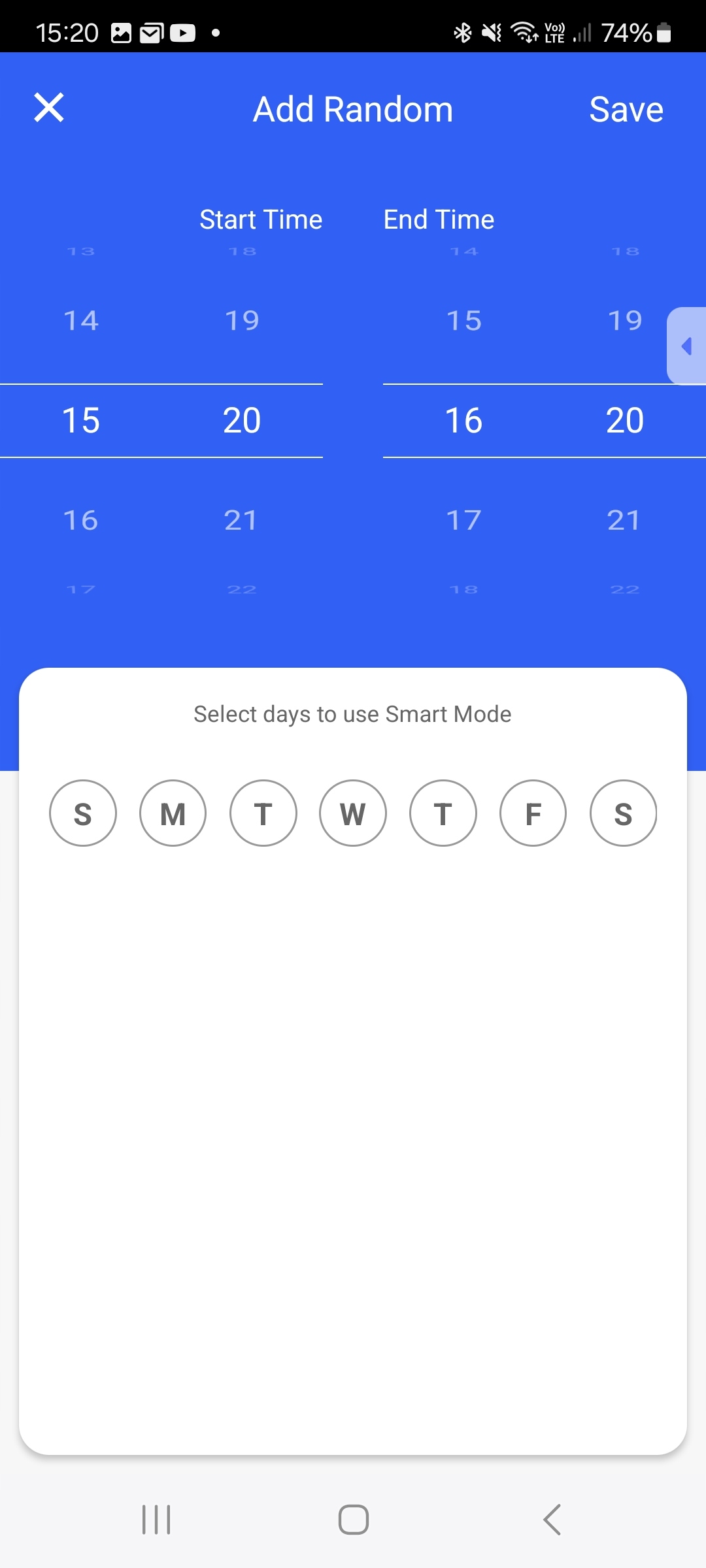Select Sunday for Smart Mode

coord(83,813)
